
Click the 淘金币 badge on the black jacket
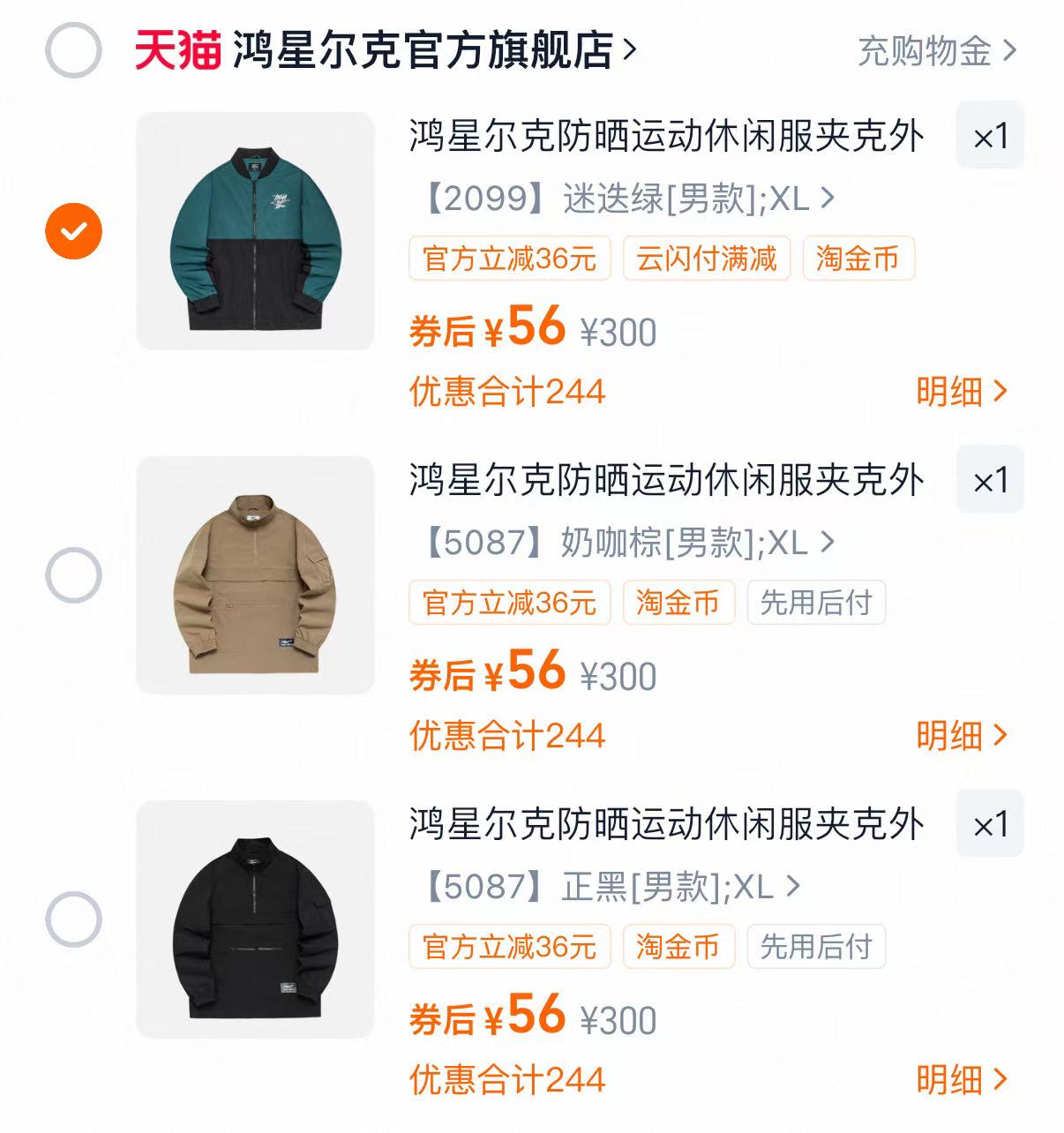[678, 947]
